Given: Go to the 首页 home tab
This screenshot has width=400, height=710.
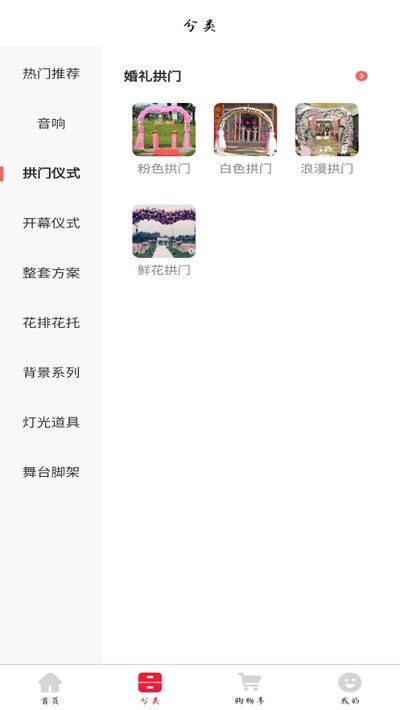Looking at the screenshot, I should click(50, 688).
